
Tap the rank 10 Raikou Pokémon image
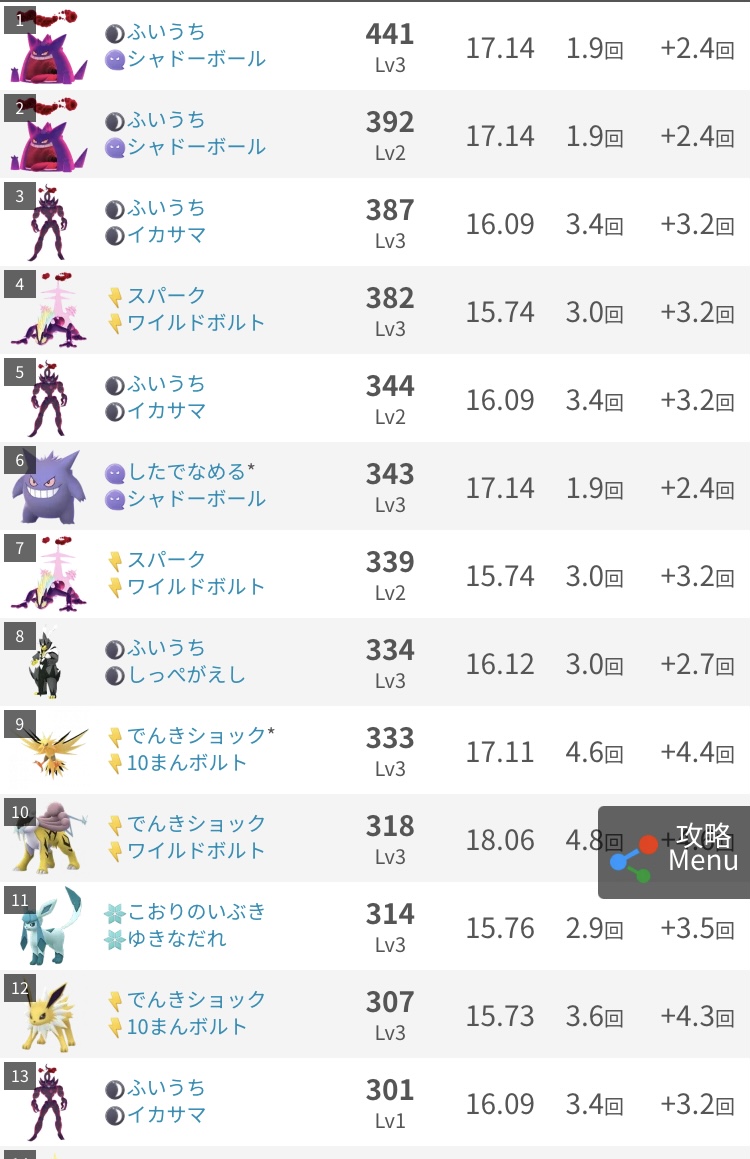click(48, 838)
